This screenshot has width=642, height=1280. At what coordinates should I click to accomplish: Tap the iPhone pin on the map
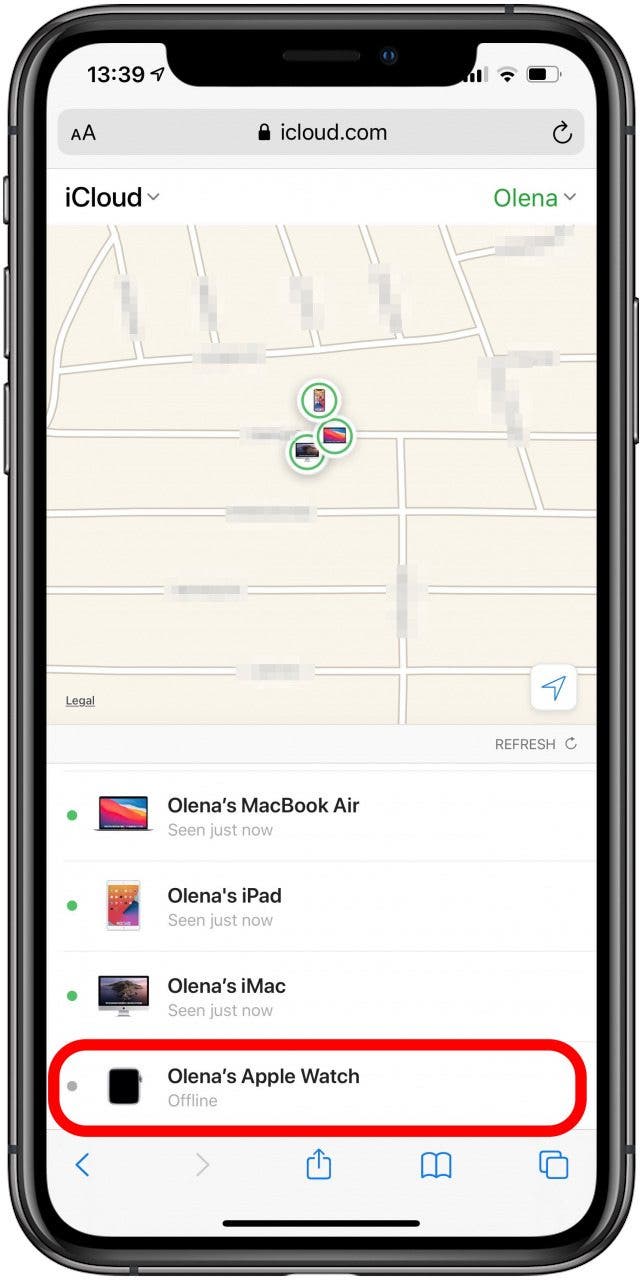(319, 400)
